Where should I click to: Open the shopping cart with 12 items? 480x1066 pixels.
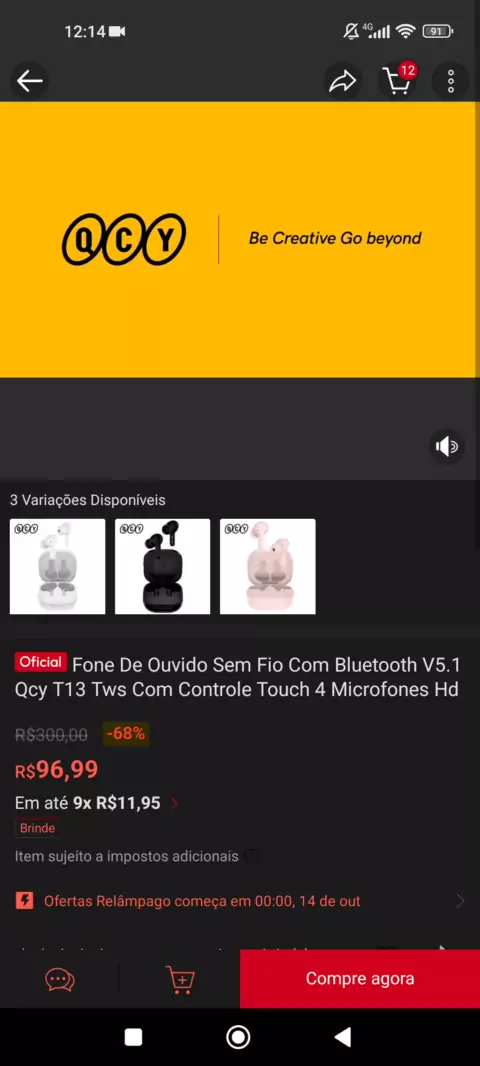coord(398,81)
